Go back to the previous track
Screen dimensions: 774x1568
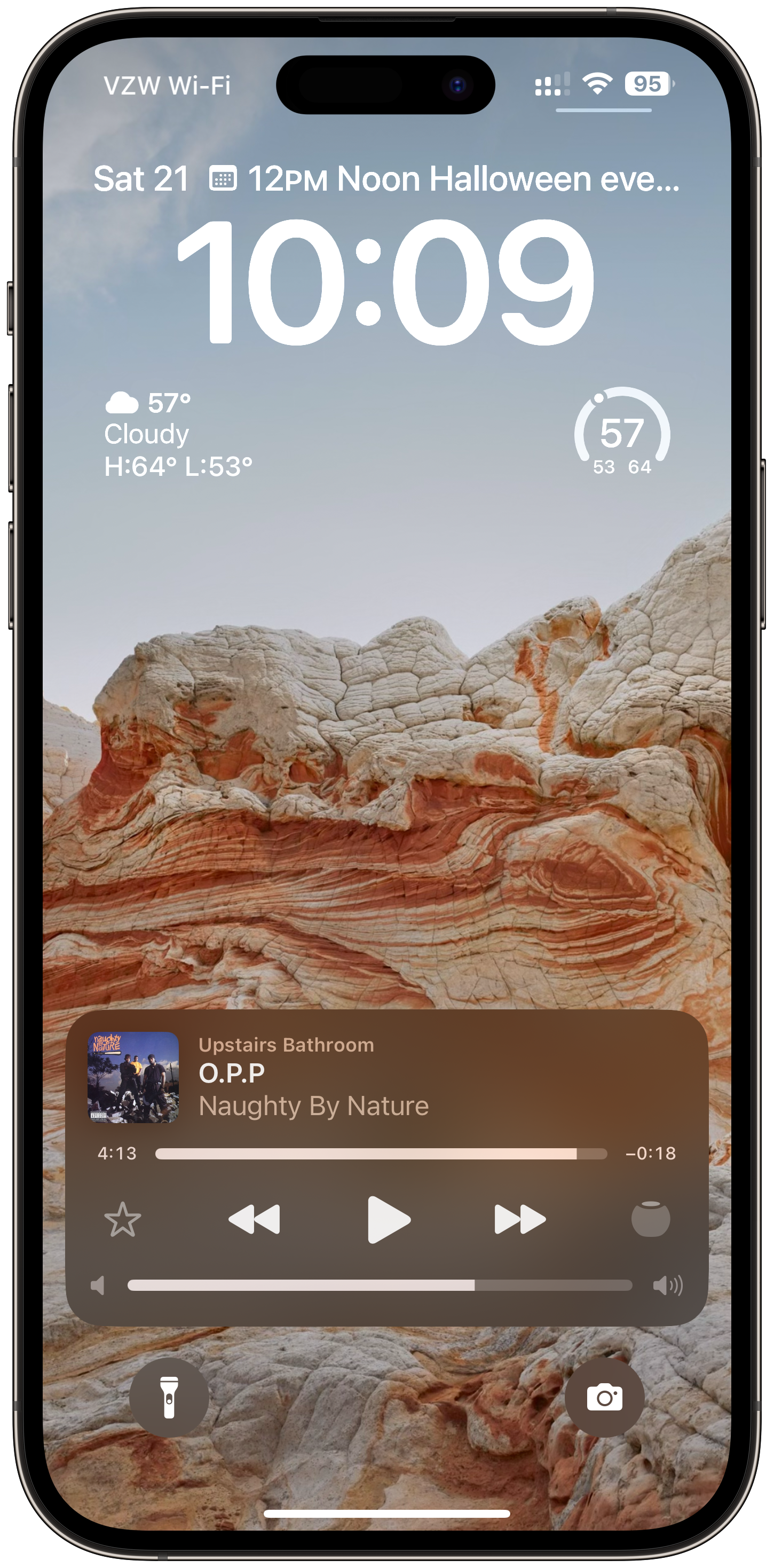tap(254, 1219)
